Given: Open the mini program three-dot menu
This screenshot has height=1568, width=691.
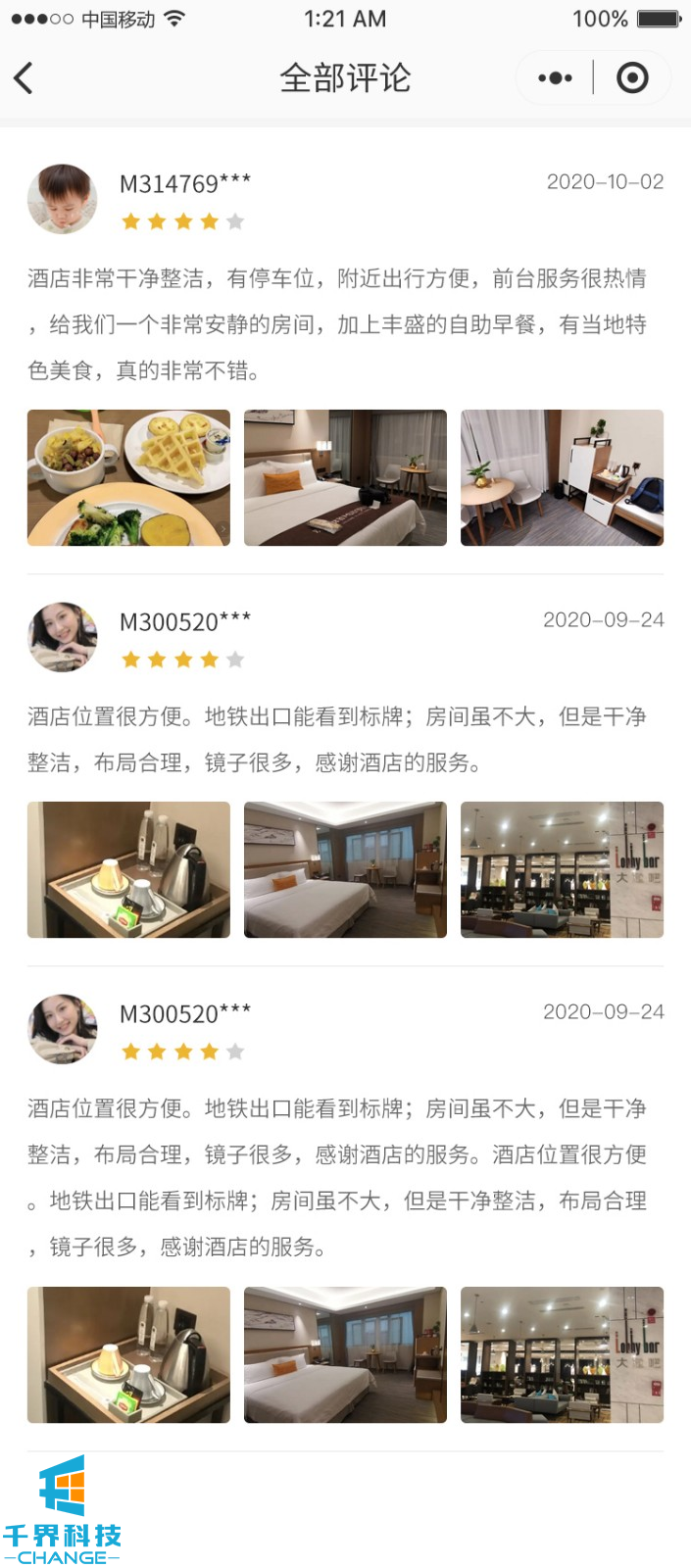Looking at the screenshot, I should click(x=555, y=78).
